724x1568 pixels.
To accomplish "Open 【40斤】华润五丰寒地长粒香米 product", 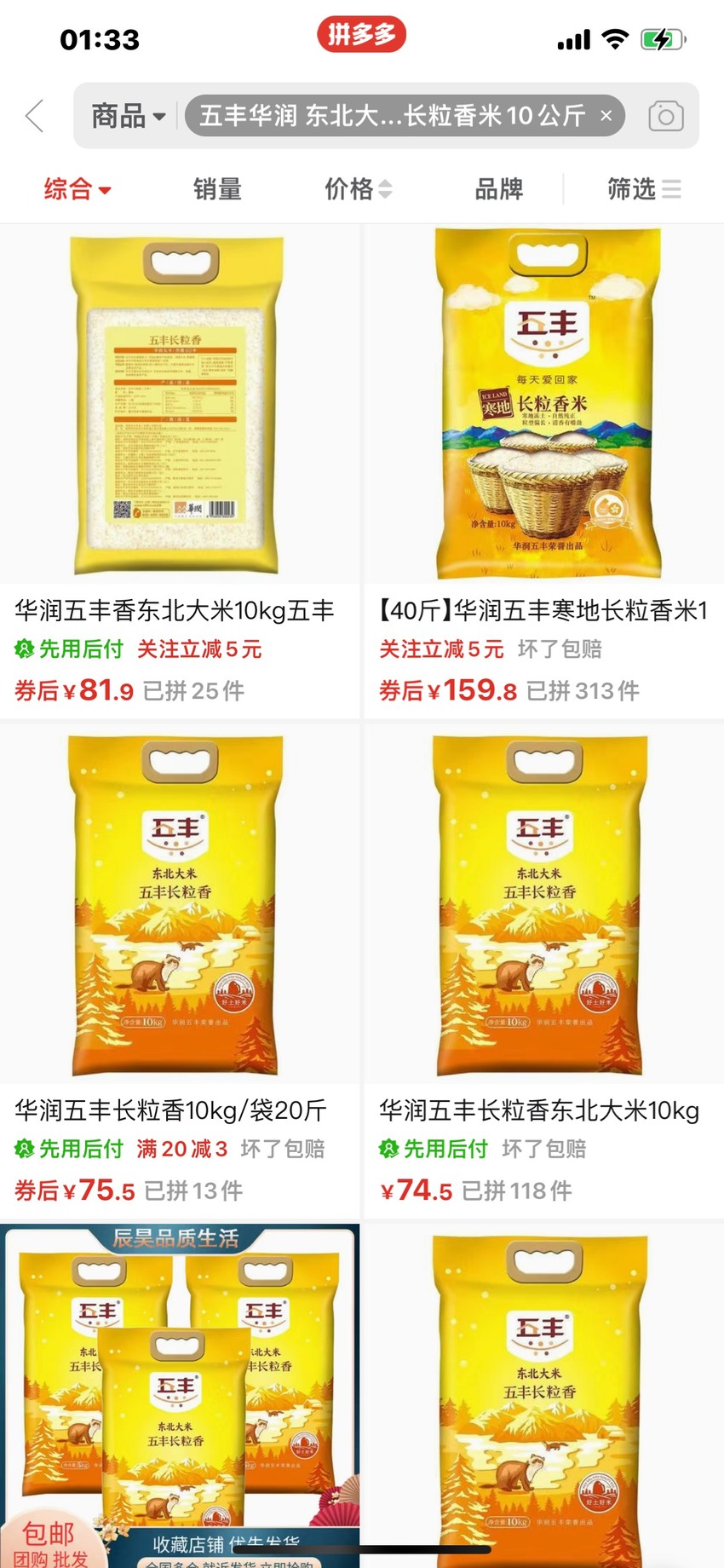I will pyautogui.click(x=544, y=471).
